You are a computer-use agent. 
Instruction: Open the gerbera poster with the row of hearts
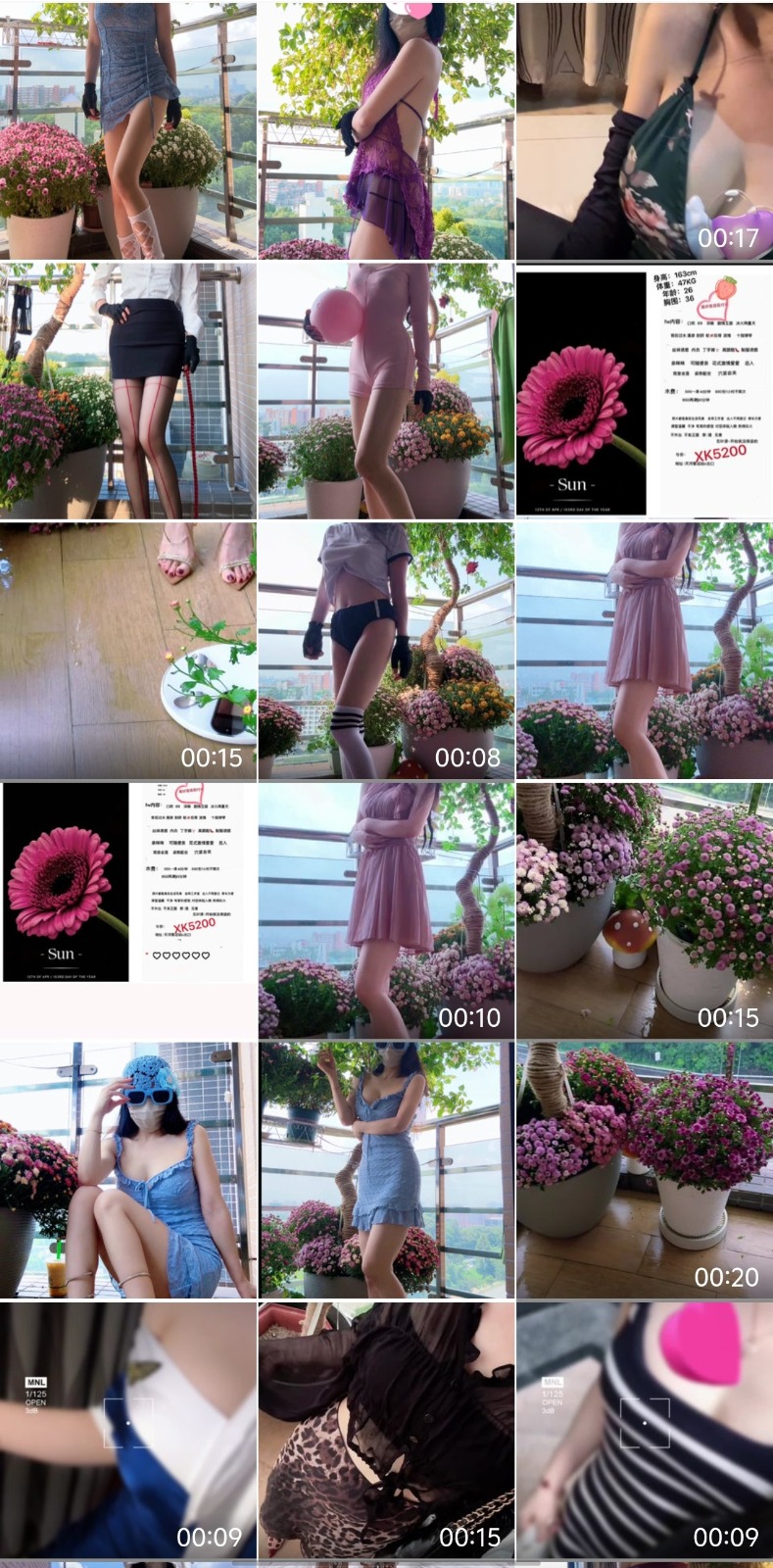click(x=127, y=909)
